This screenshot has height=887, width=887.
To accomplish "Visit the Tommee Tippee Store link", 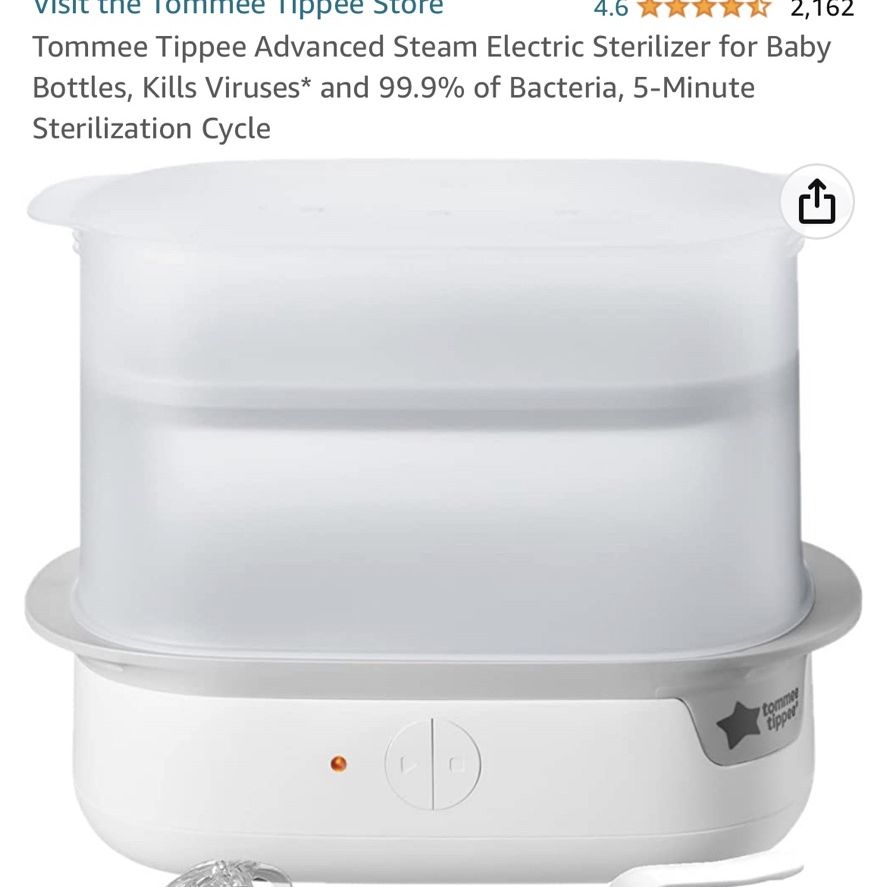I will coord(238,8).
